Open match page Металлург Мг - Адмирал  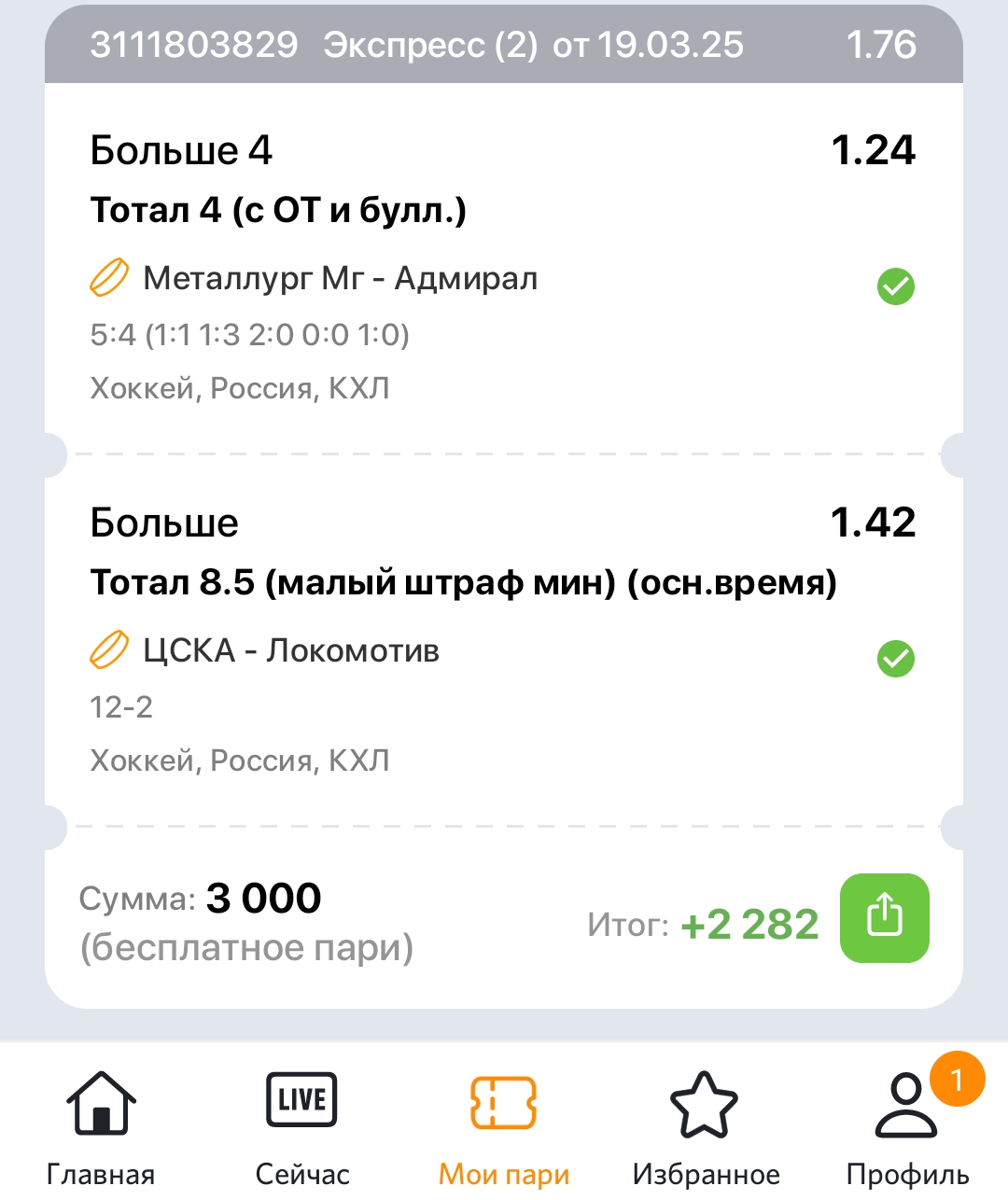coord(341,278)
